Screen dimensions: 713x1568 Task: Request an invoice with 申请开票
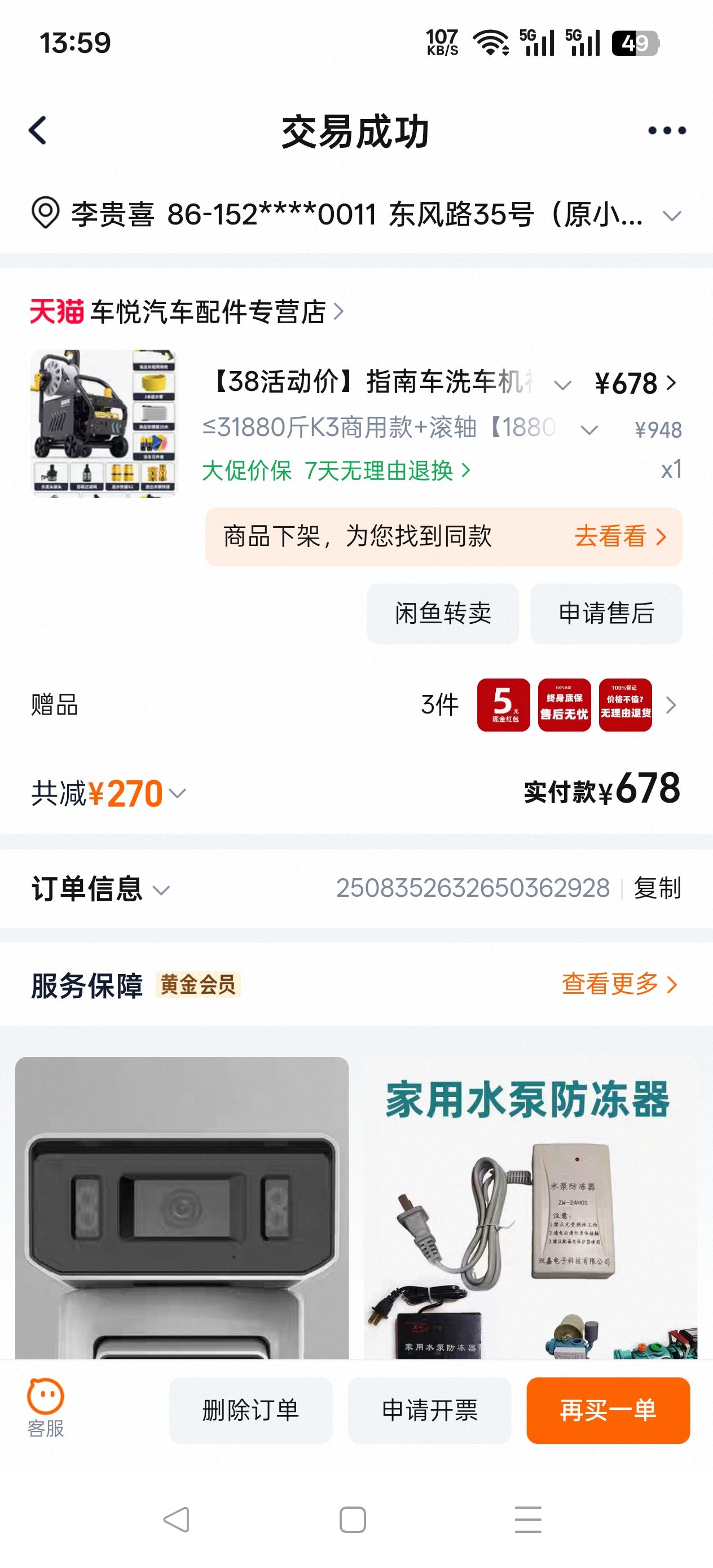pyautogui.click(x=429, y=1410)
